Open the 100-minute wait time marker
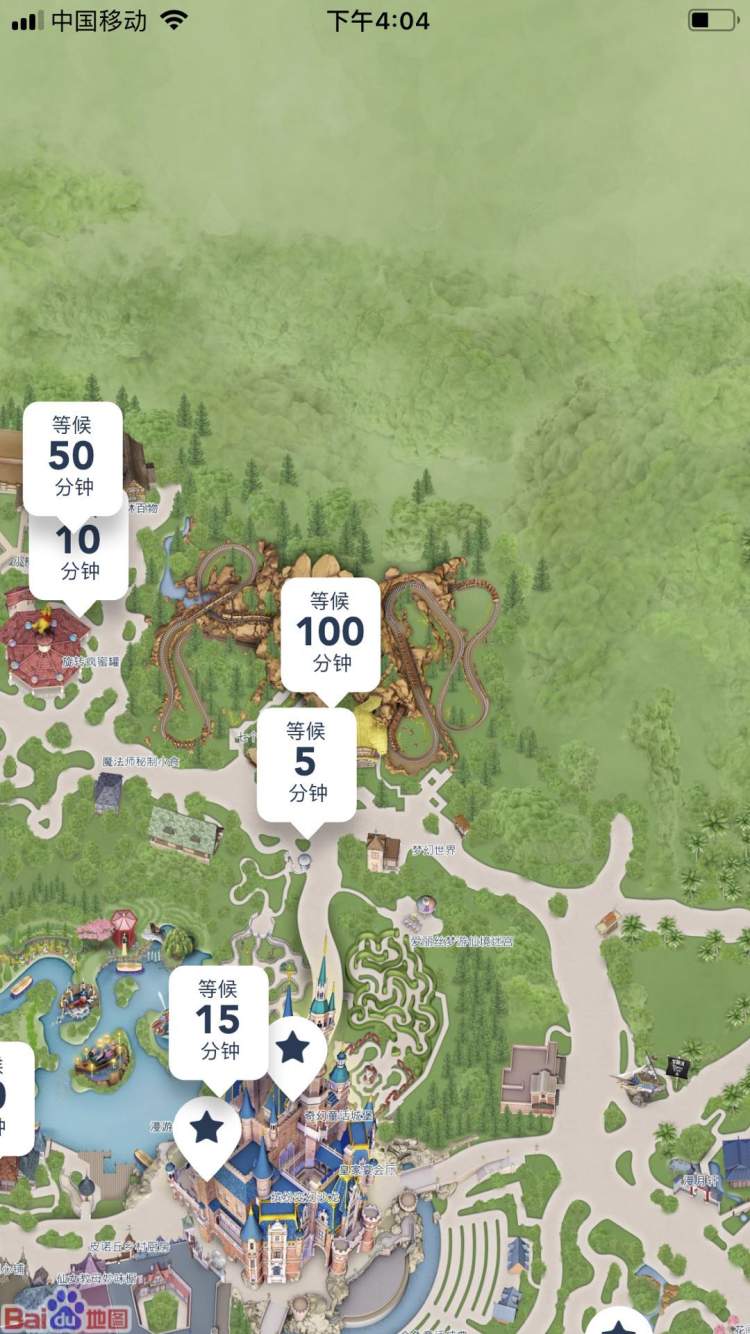This screenshot has height=1334, width=750. pyautogui.click(x=330, y=636)
